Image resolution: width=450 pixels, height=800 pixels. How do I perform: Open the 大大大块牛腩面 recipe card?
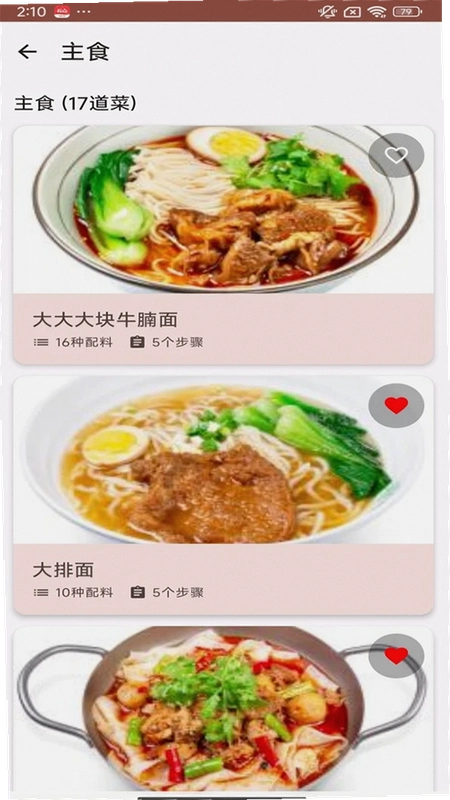pyautogui.click(x=223, y=245)
